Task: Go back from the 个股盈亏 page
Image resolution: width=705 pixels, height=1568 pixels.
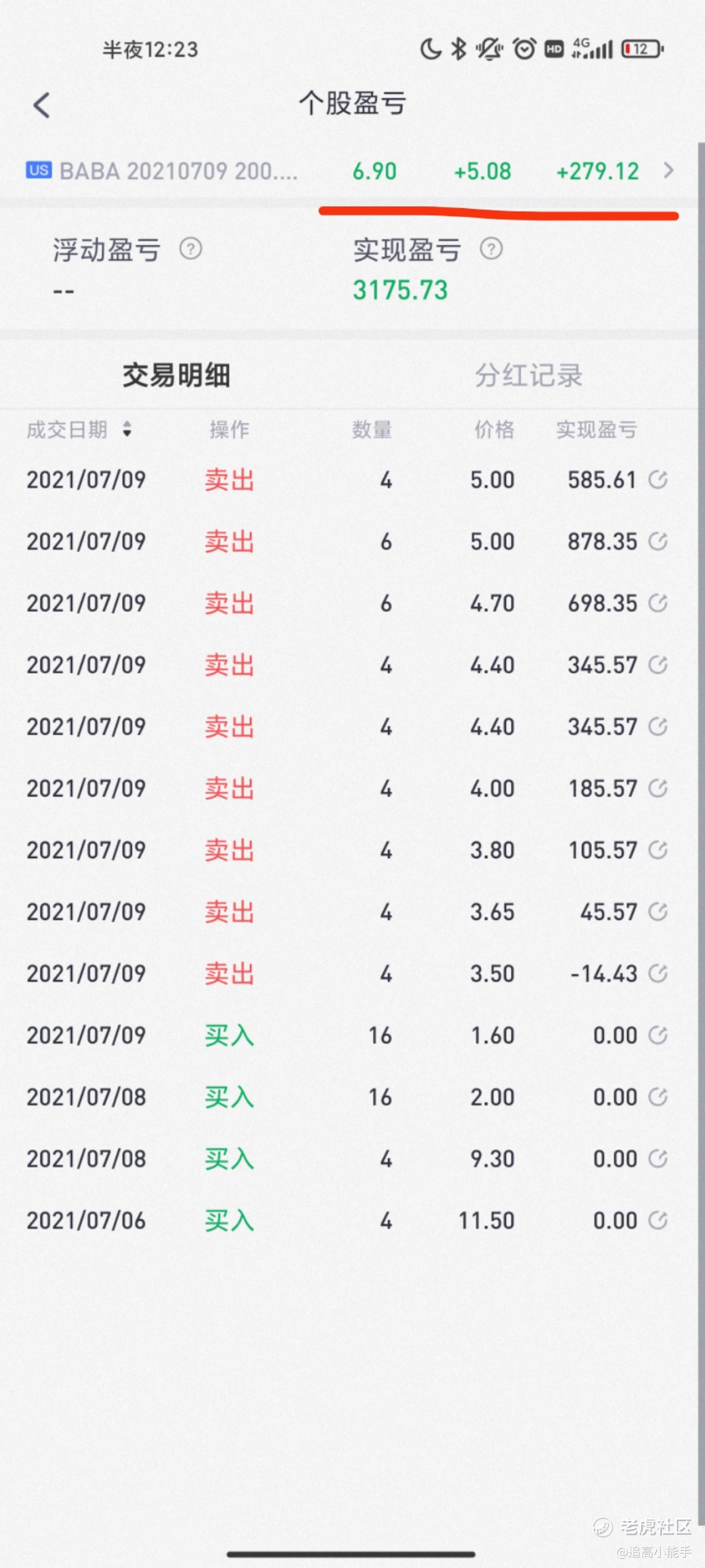Action: click(x=41, y=105)
